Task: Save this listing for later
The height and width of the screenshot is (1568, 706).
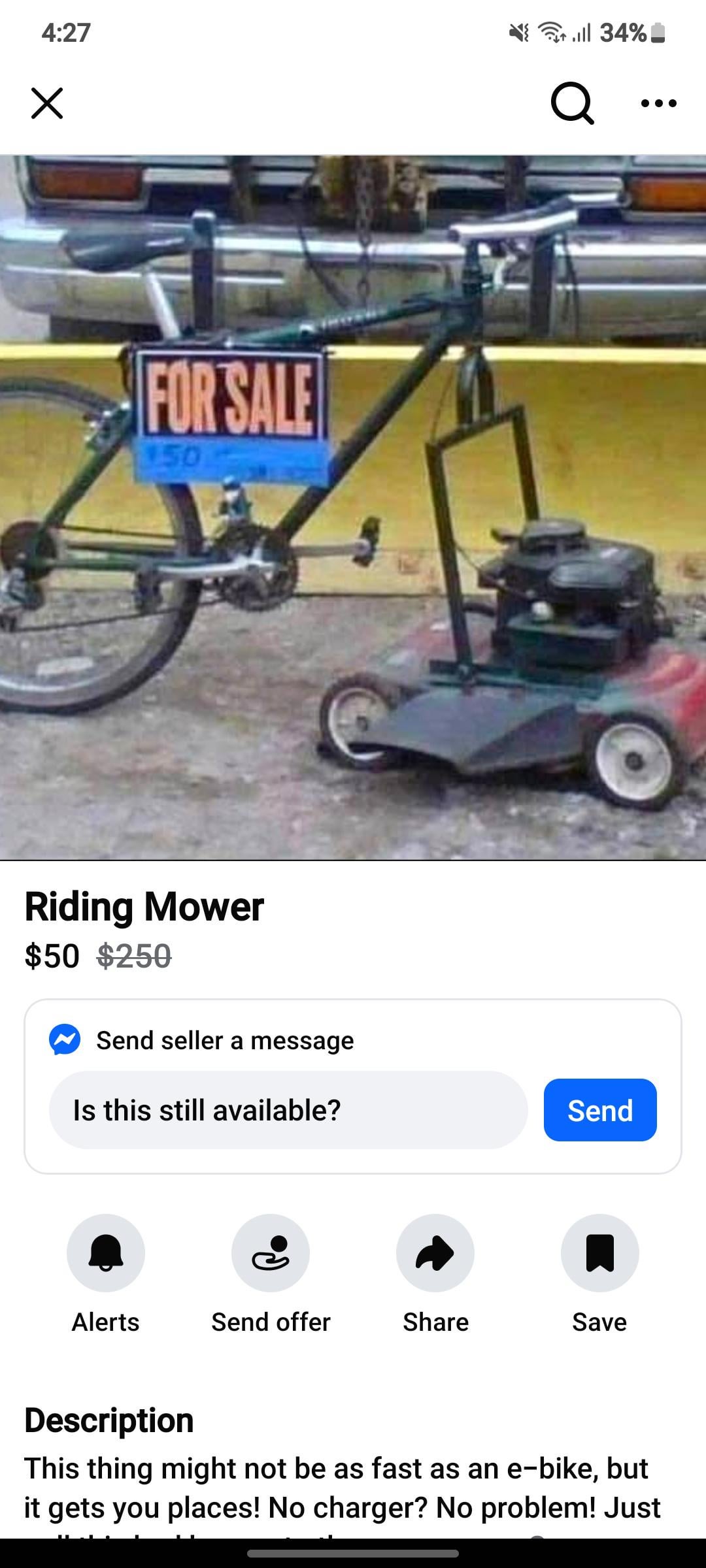Action: point(599,1253)
